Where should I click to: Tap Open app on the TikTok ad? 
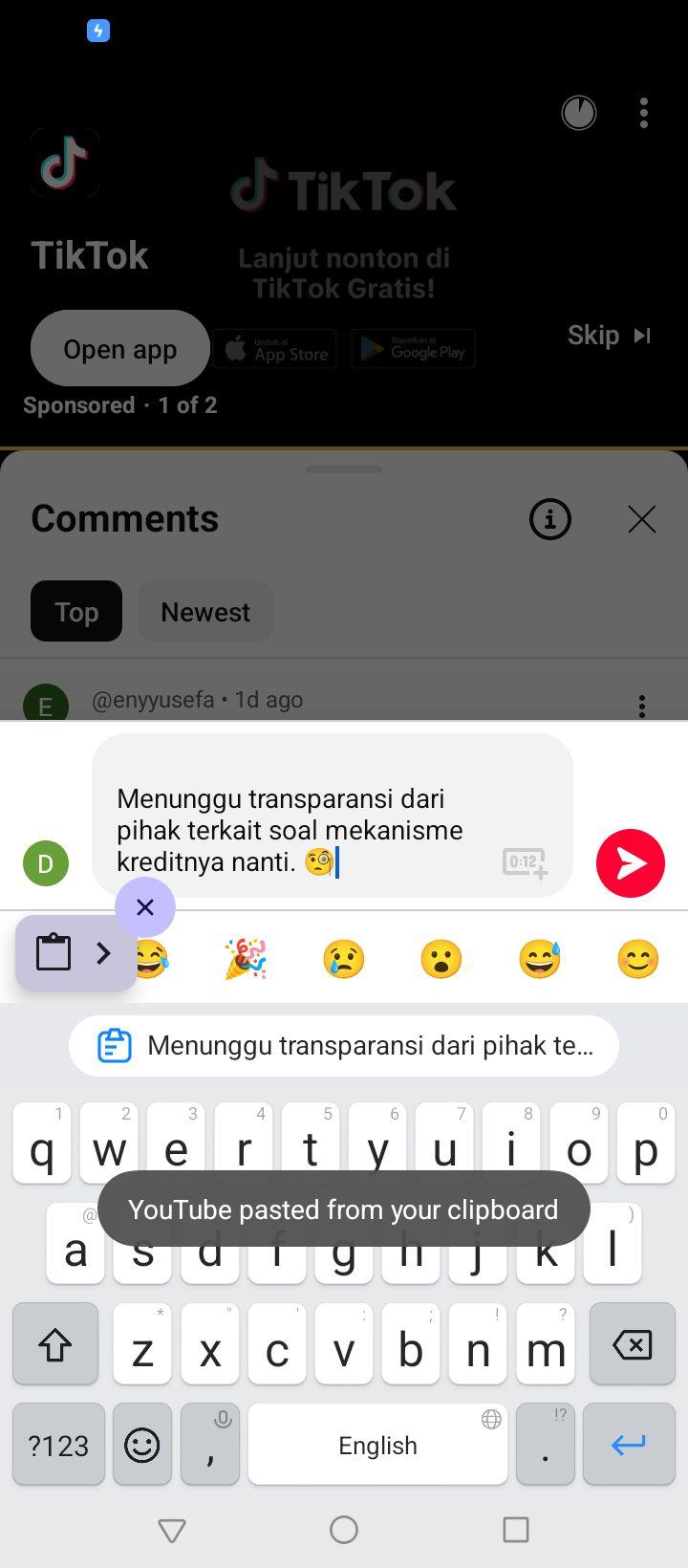[120, 349]
